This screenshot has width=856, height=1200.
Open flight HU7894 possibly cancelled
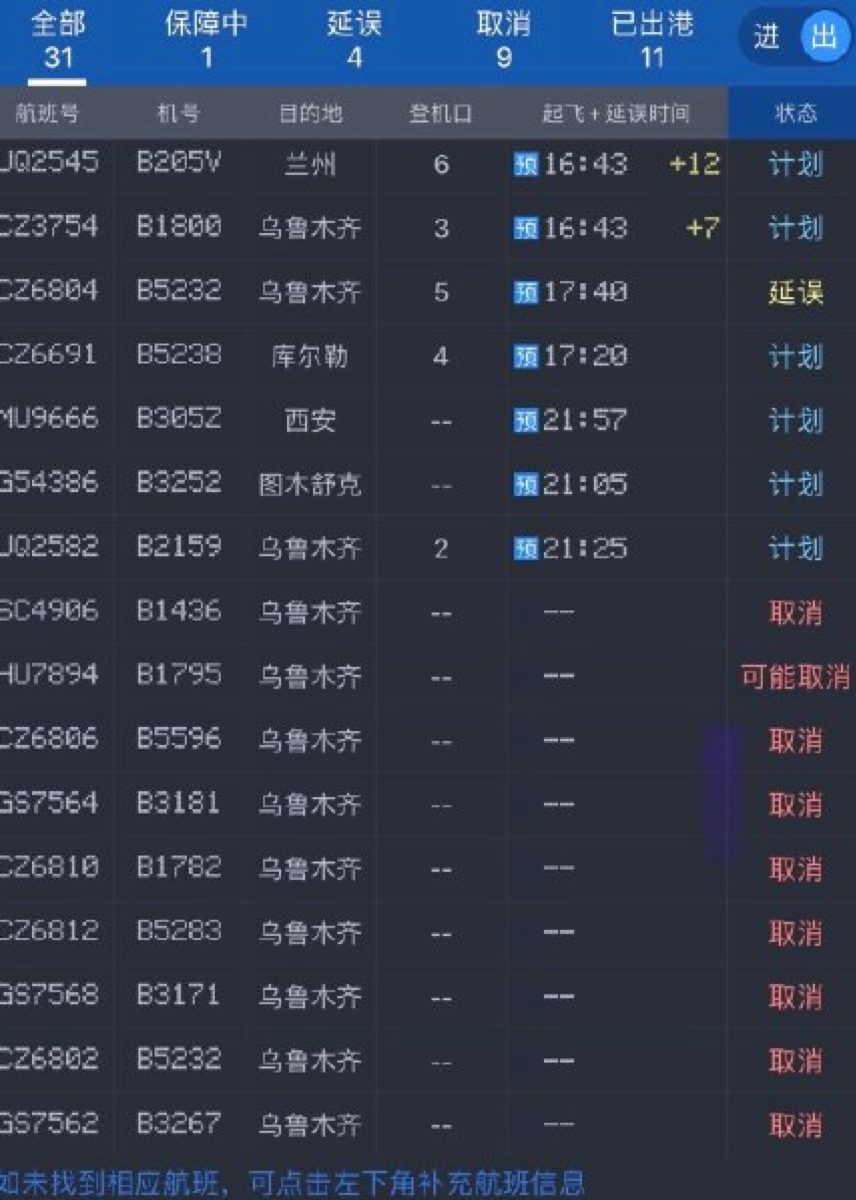click(400, 676)
